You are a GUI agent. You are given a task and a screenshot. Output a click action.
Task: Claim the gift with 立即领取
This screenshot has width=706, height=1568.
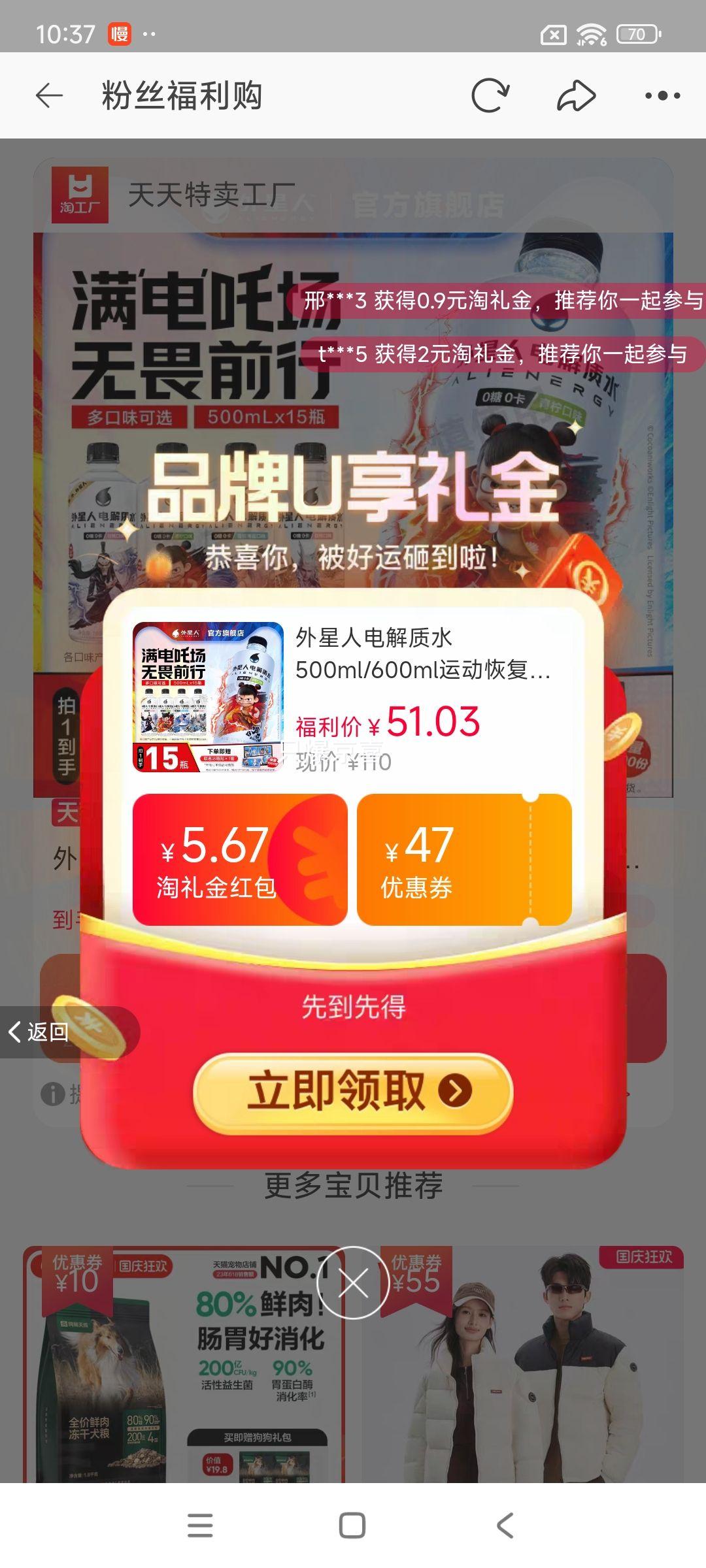click(353, 1092)
